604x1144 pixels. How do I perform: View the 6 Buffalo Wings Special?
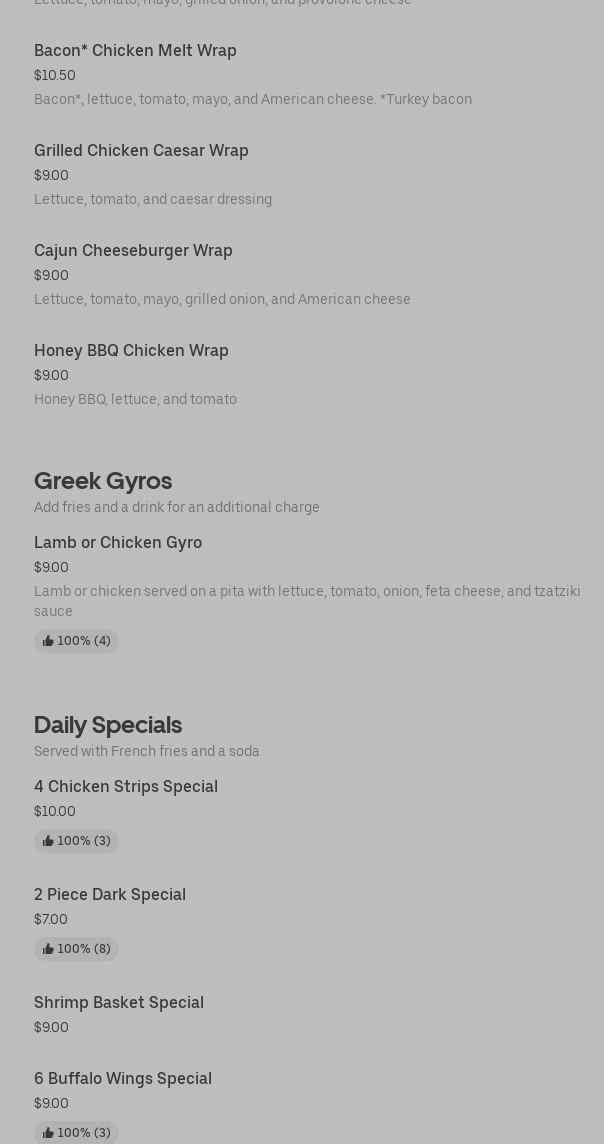click(x=123, y=1079)
